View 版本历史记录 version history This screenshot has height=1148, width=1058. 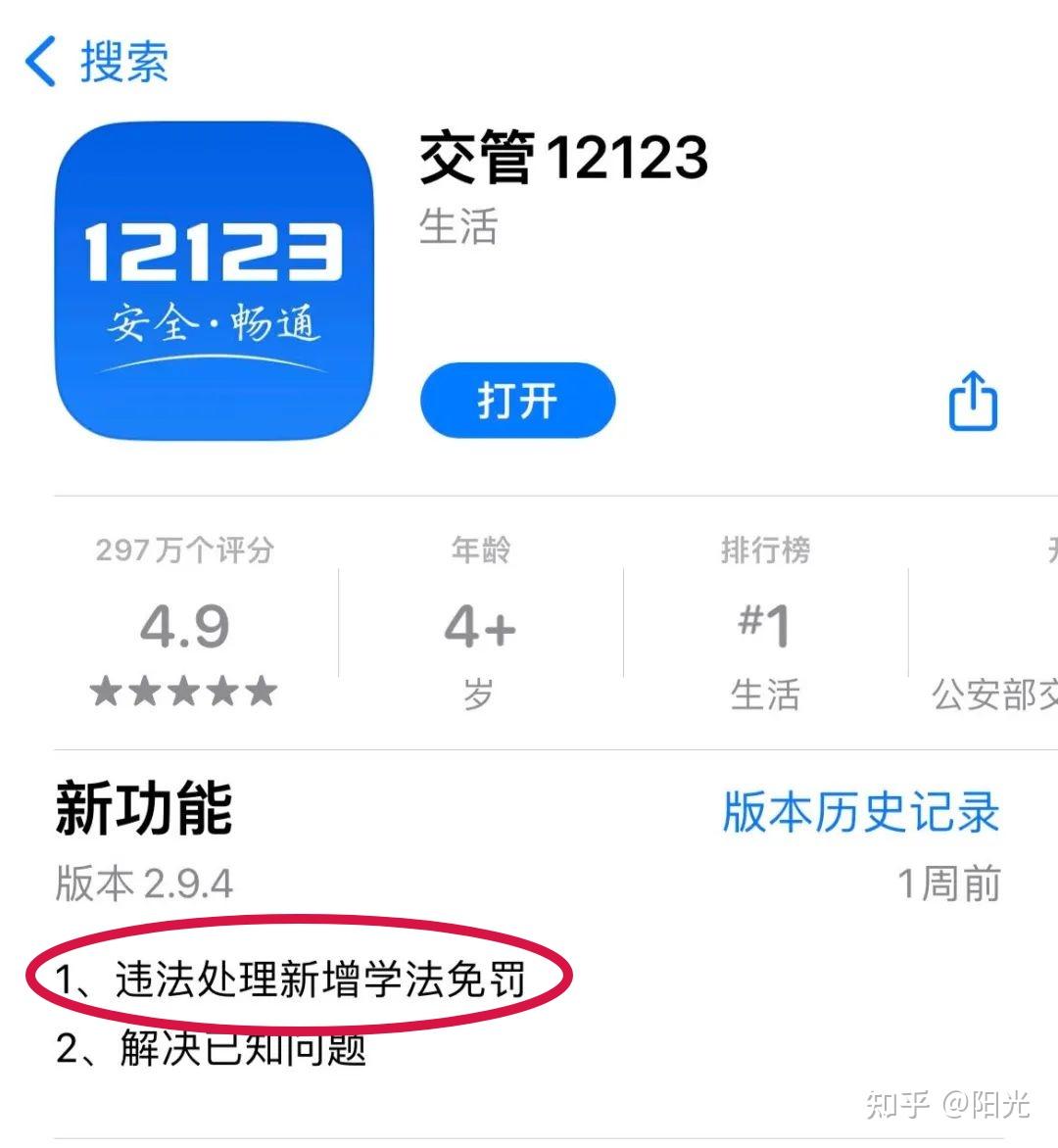[859, 811]
